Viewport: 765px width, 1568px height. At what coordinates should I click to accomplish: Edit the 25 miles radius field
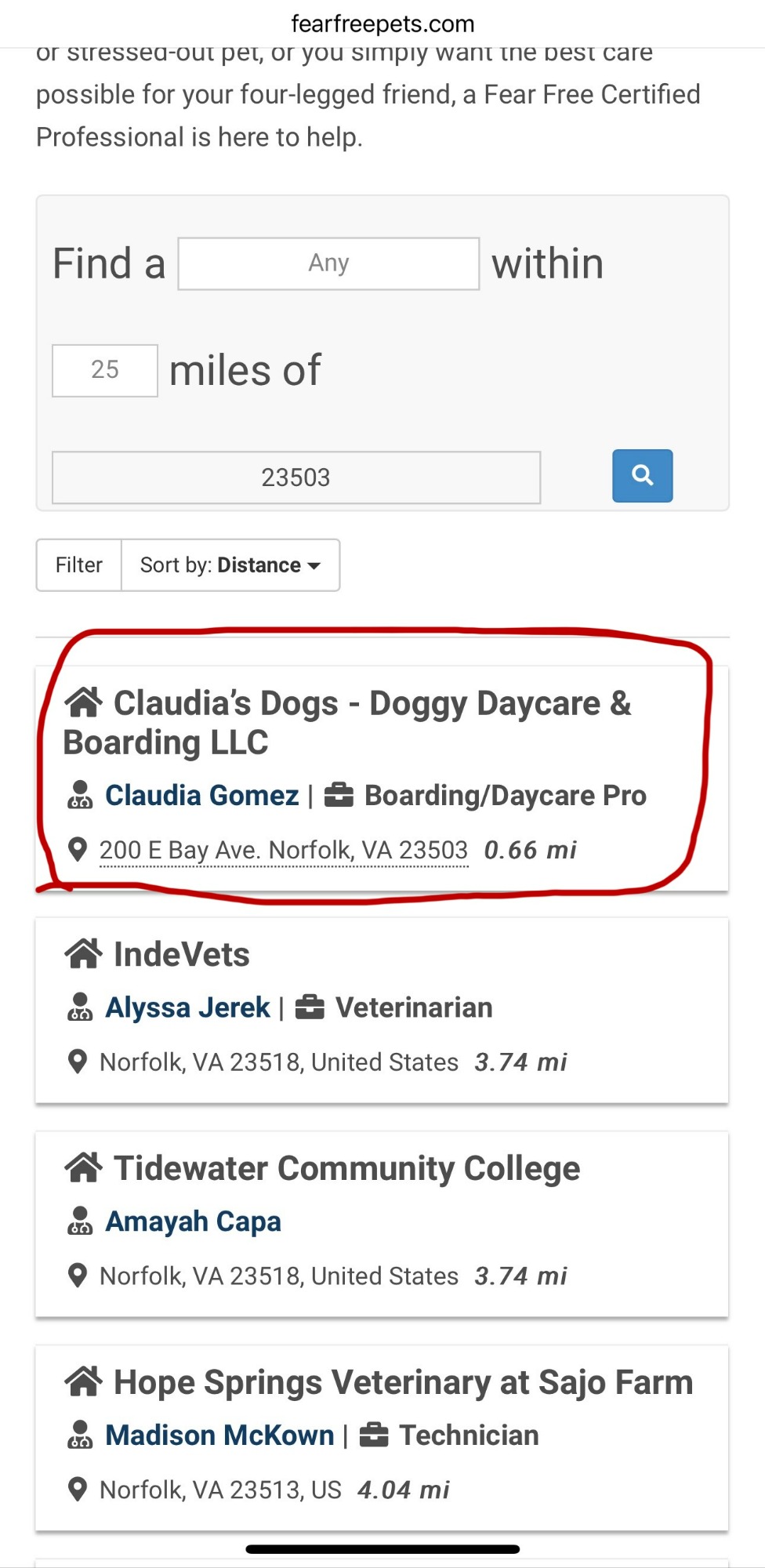click(105, 370)
